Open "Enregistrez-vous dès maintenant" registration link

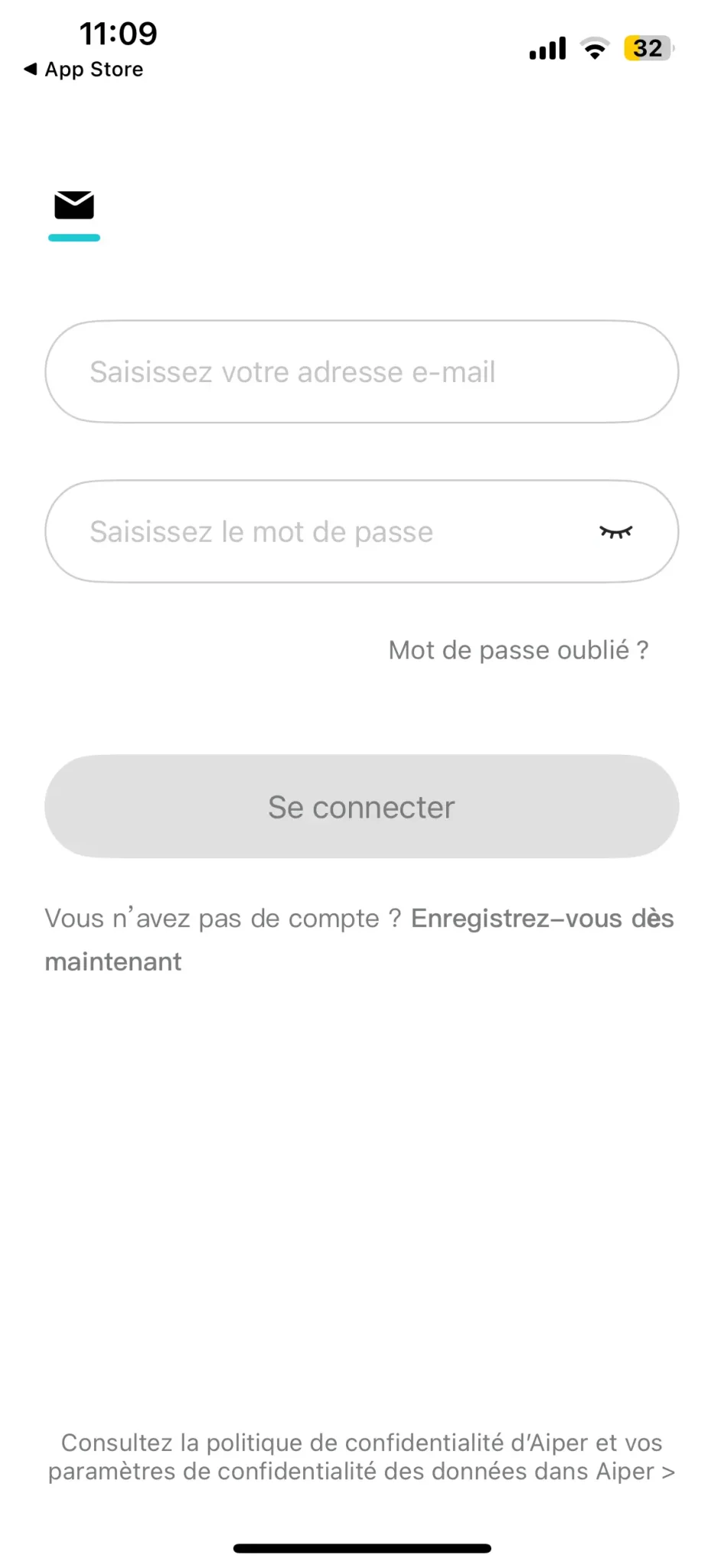click(360, 939)
